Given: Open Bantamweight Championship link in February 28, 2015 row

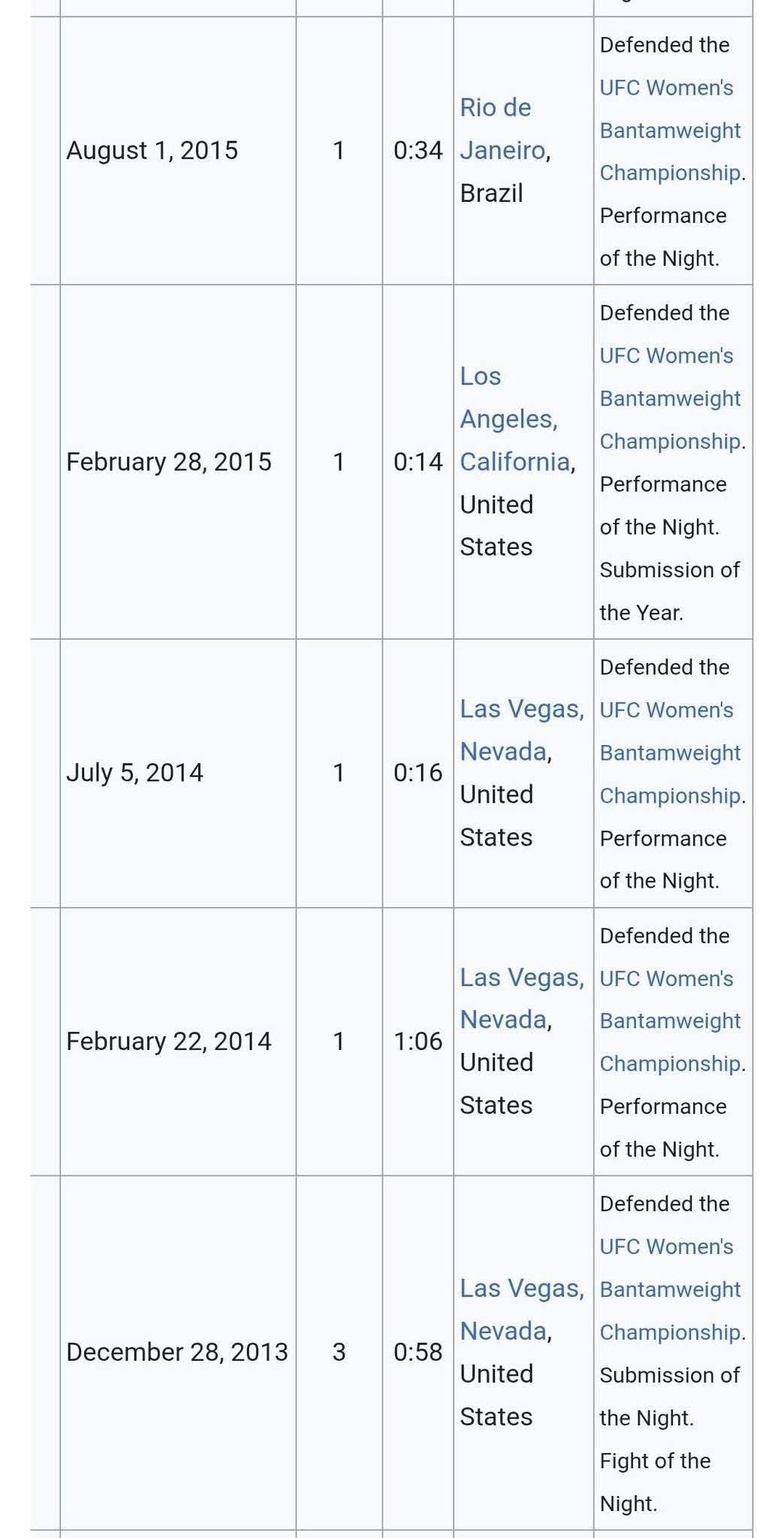Looking at the screenshot, I should point(670,398).
